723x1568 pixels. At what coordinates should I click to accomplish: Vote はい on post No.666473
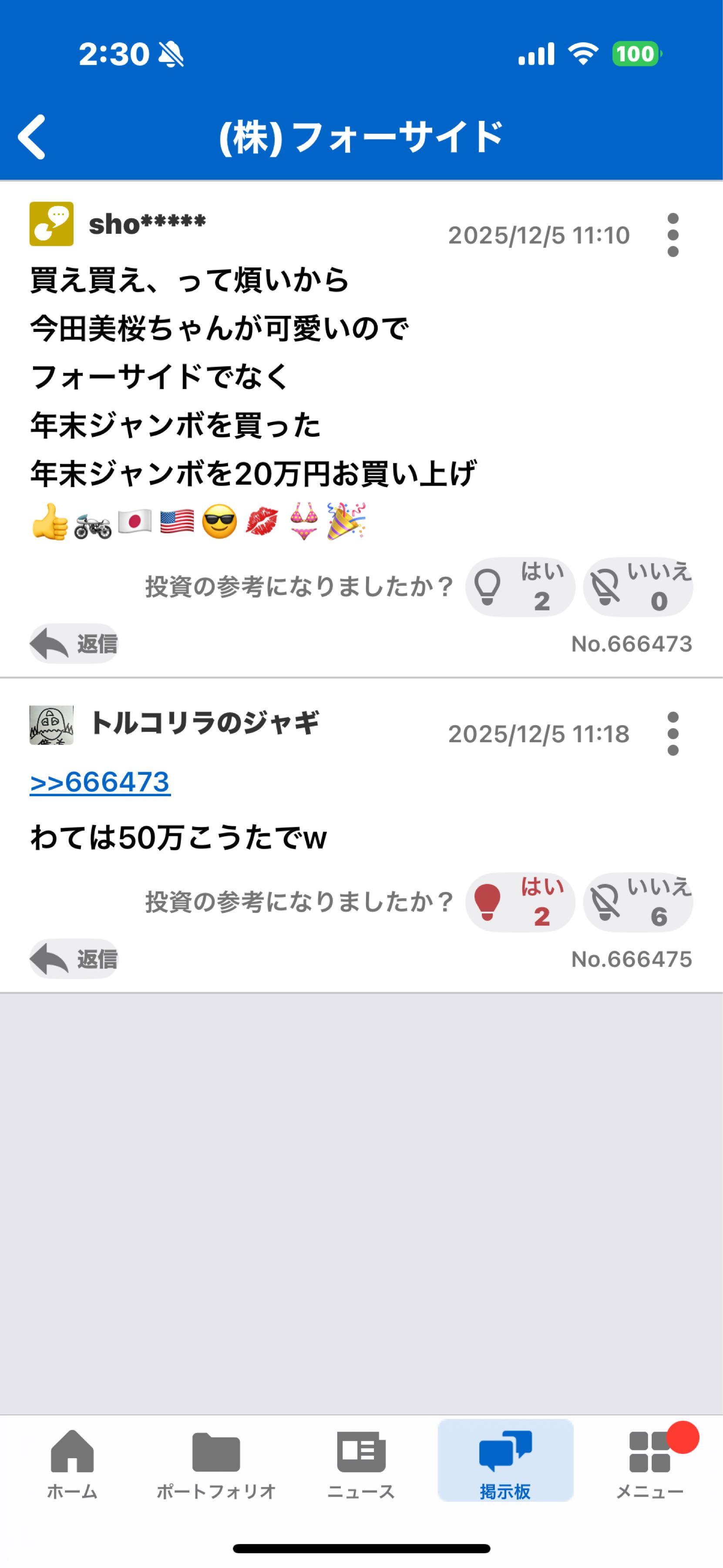(520, 587)
